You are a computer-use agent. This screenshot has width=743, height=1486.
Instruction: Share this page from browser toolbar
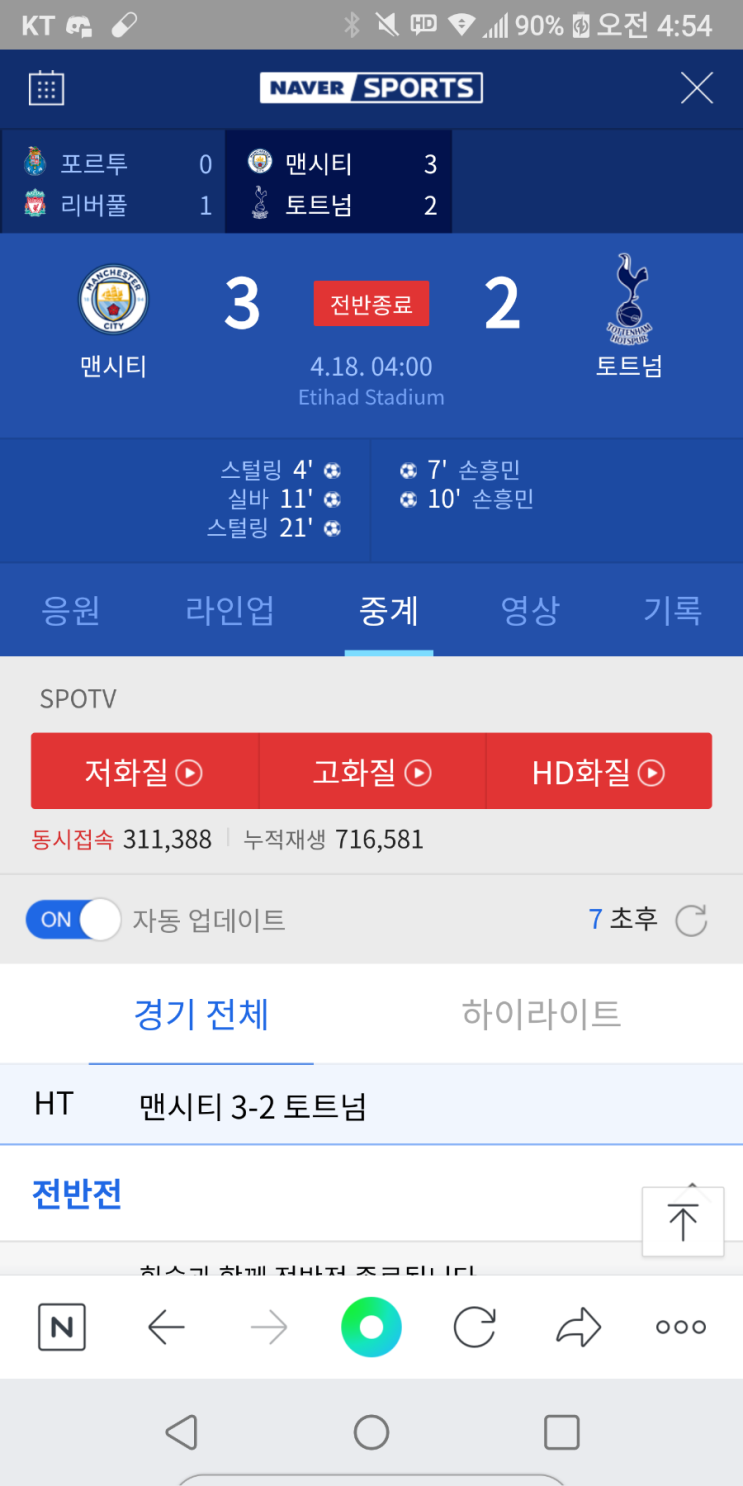(x=578, y=1327)
